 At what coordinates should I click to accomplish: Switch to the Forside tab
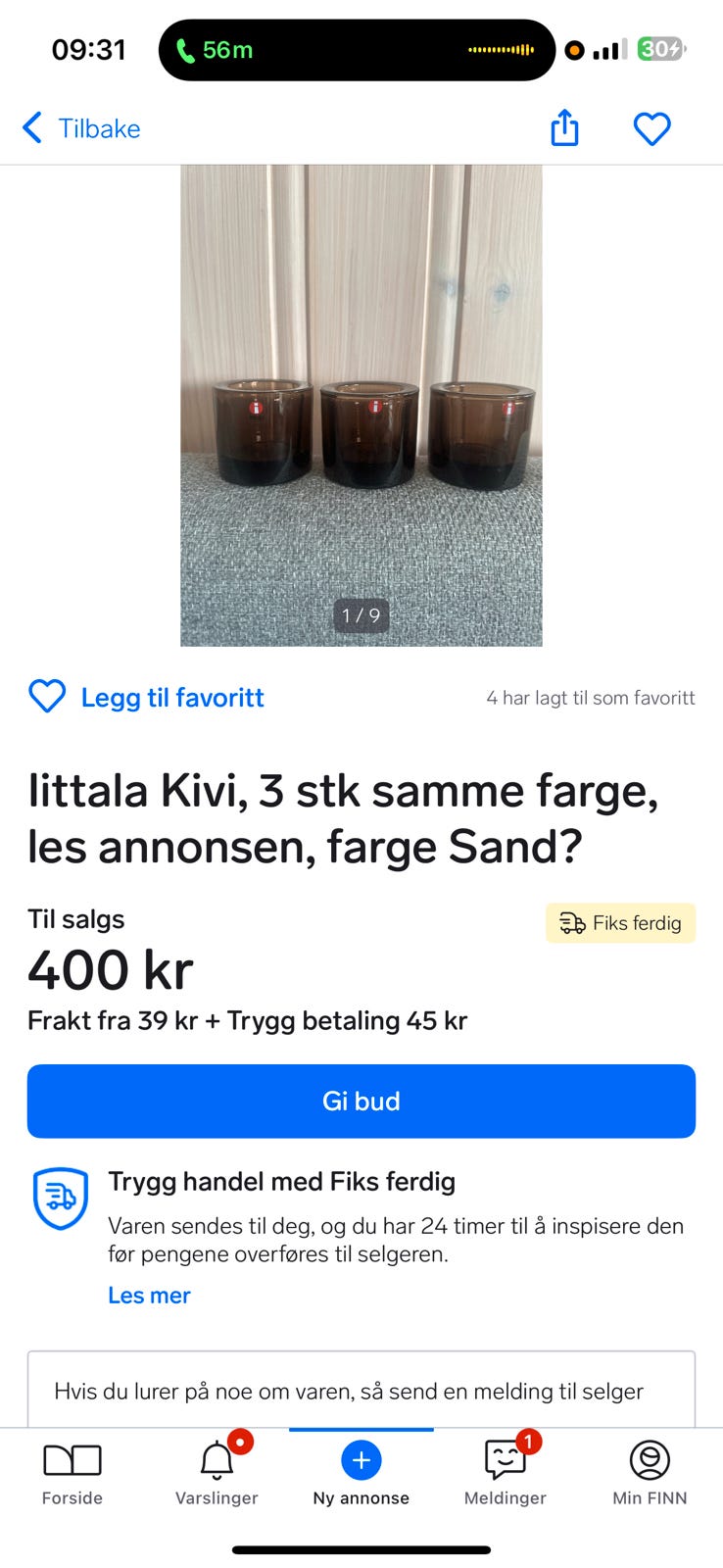click(72, 1473)
